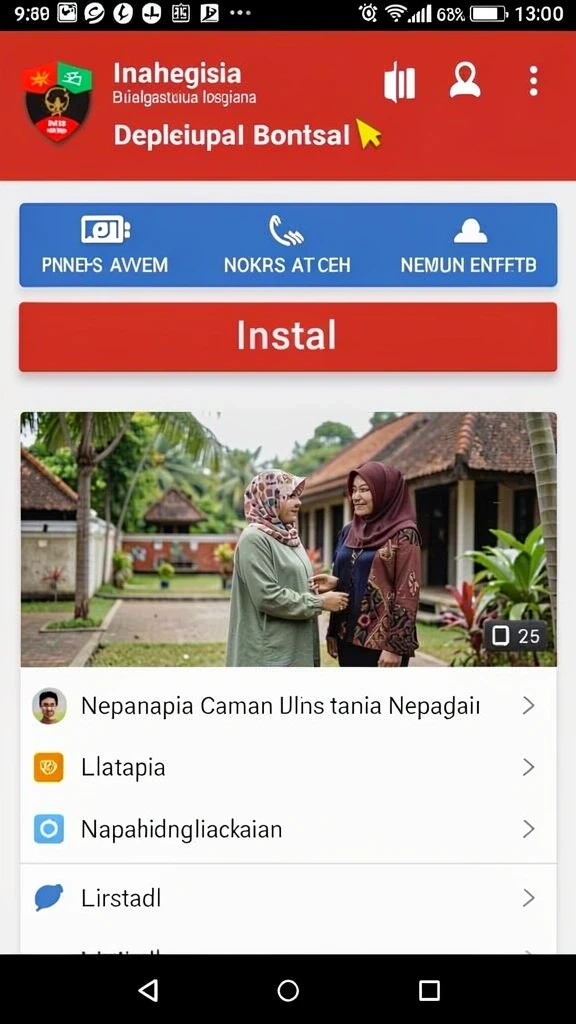Go to the home screen

(288, 990)
